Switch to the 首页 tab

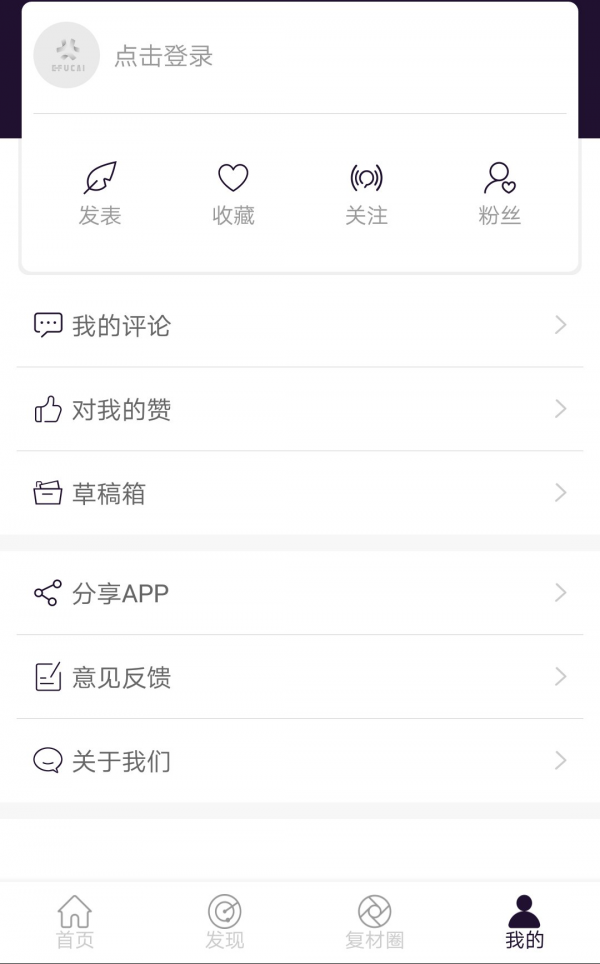click(75, 922)
